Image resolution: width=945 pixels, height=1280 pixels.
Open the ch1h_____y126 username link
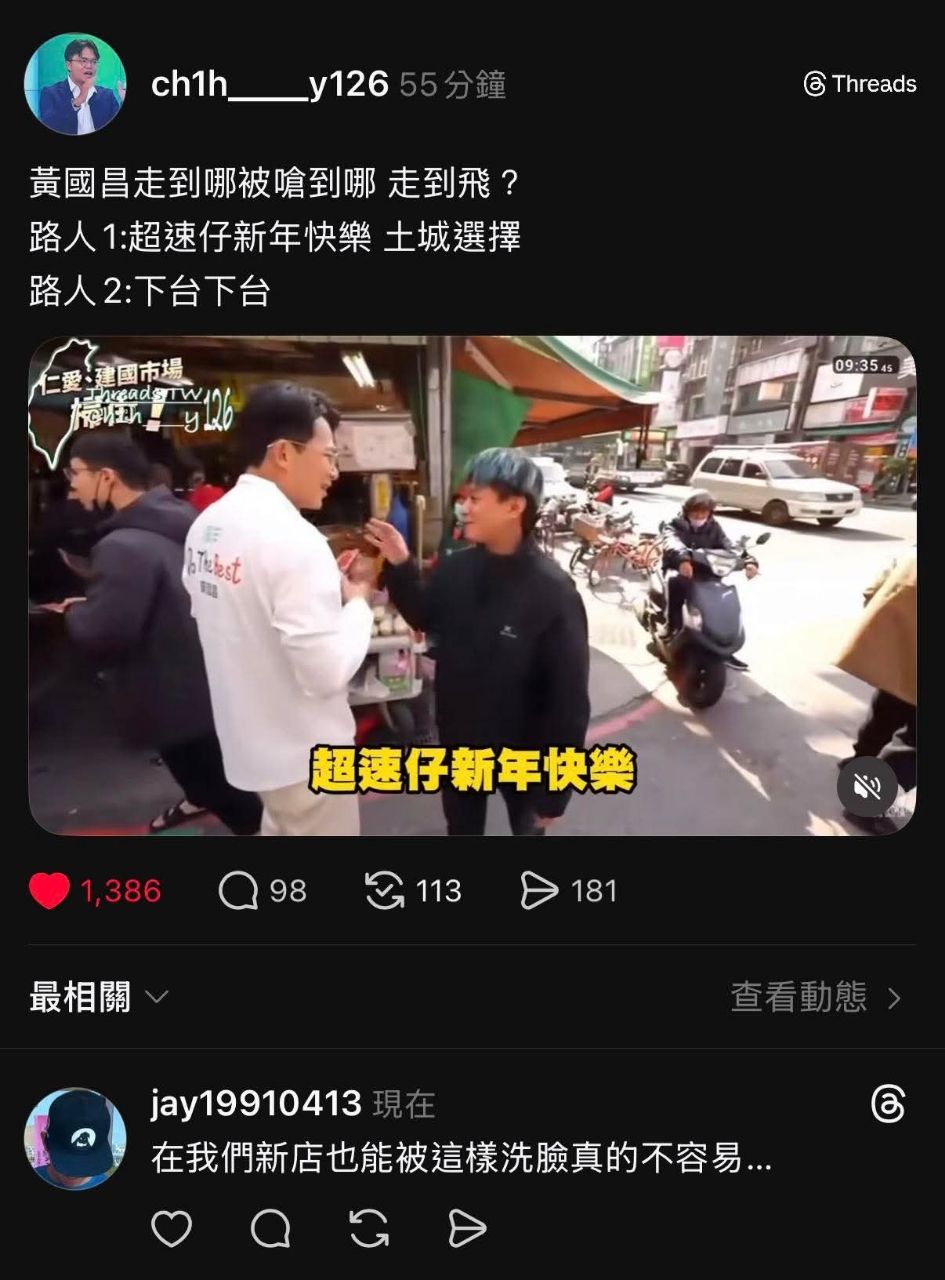click(x=269, y=85)
